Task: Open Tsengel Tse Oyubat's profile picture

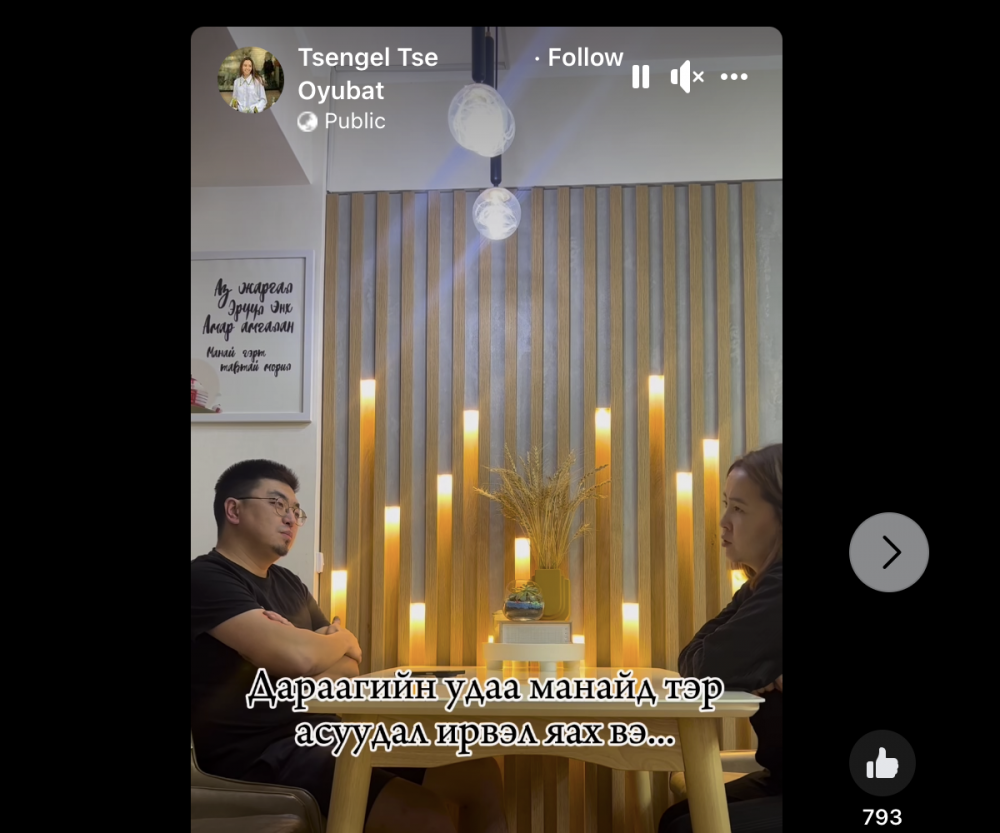Action: (251, 80)
